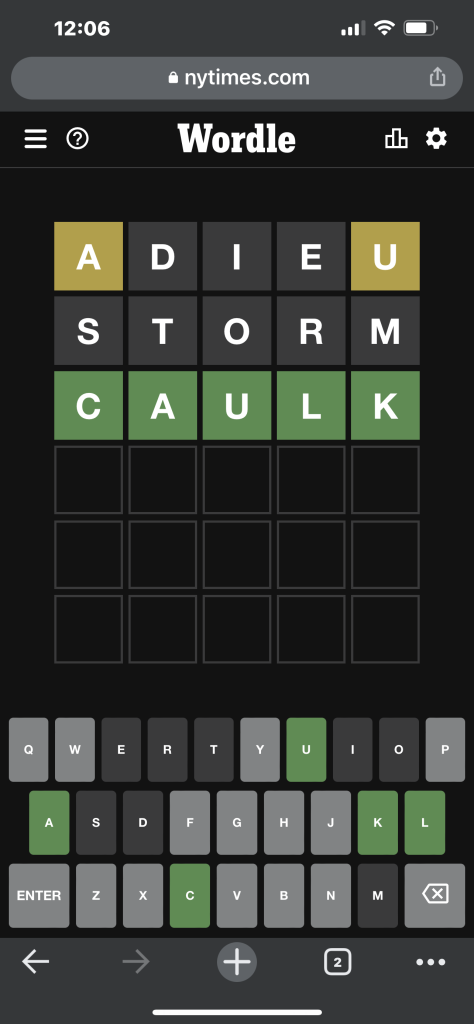
Task: Tap the ENTER key
Action: pos(39,895)
